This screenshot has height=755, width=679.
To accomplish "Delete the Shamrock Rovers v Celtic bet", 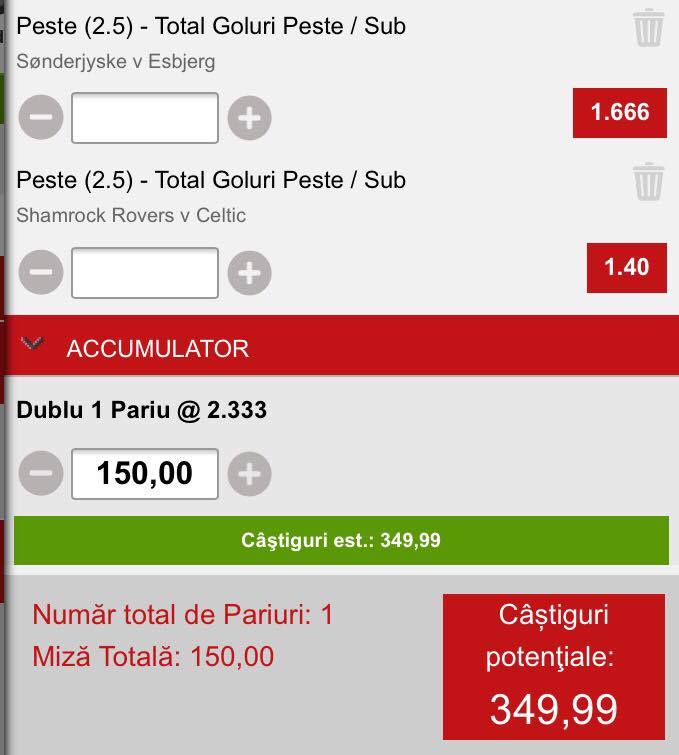I will pos(648,182).
